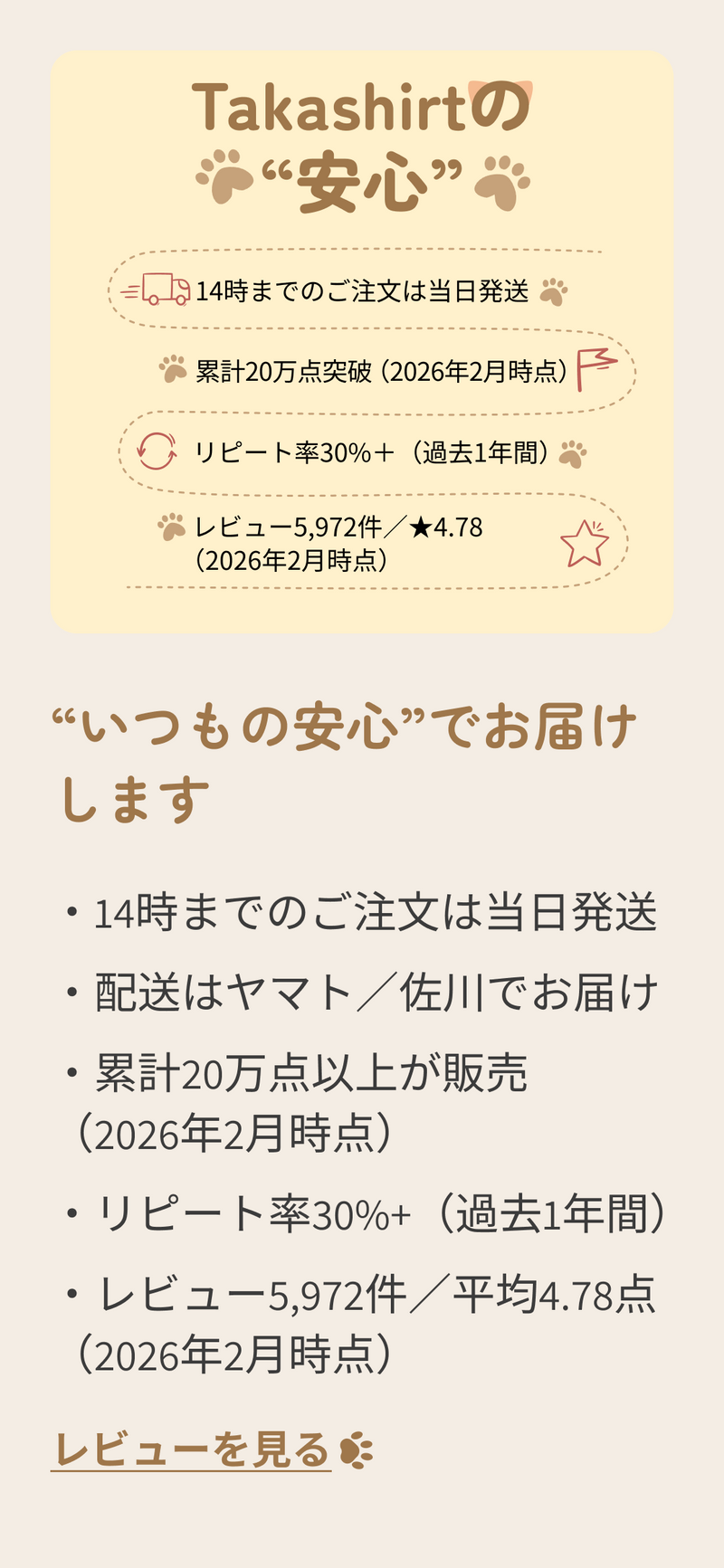Image resolution: width=724 pixels, height=1568 pixels.
Task: Open the レビューを見る link
Action: click(x=192, y=1449)
